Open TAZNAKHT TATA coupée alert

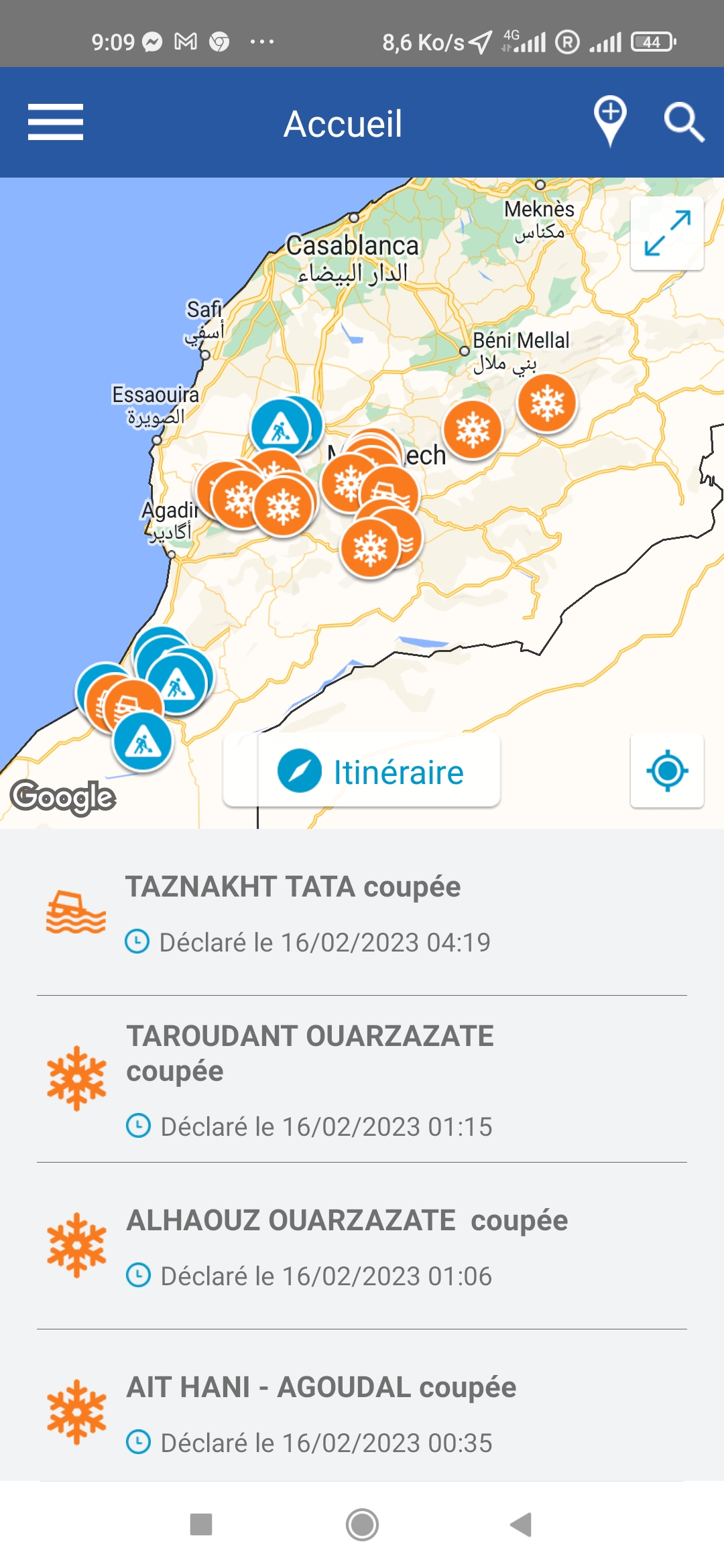pos(362,913)
